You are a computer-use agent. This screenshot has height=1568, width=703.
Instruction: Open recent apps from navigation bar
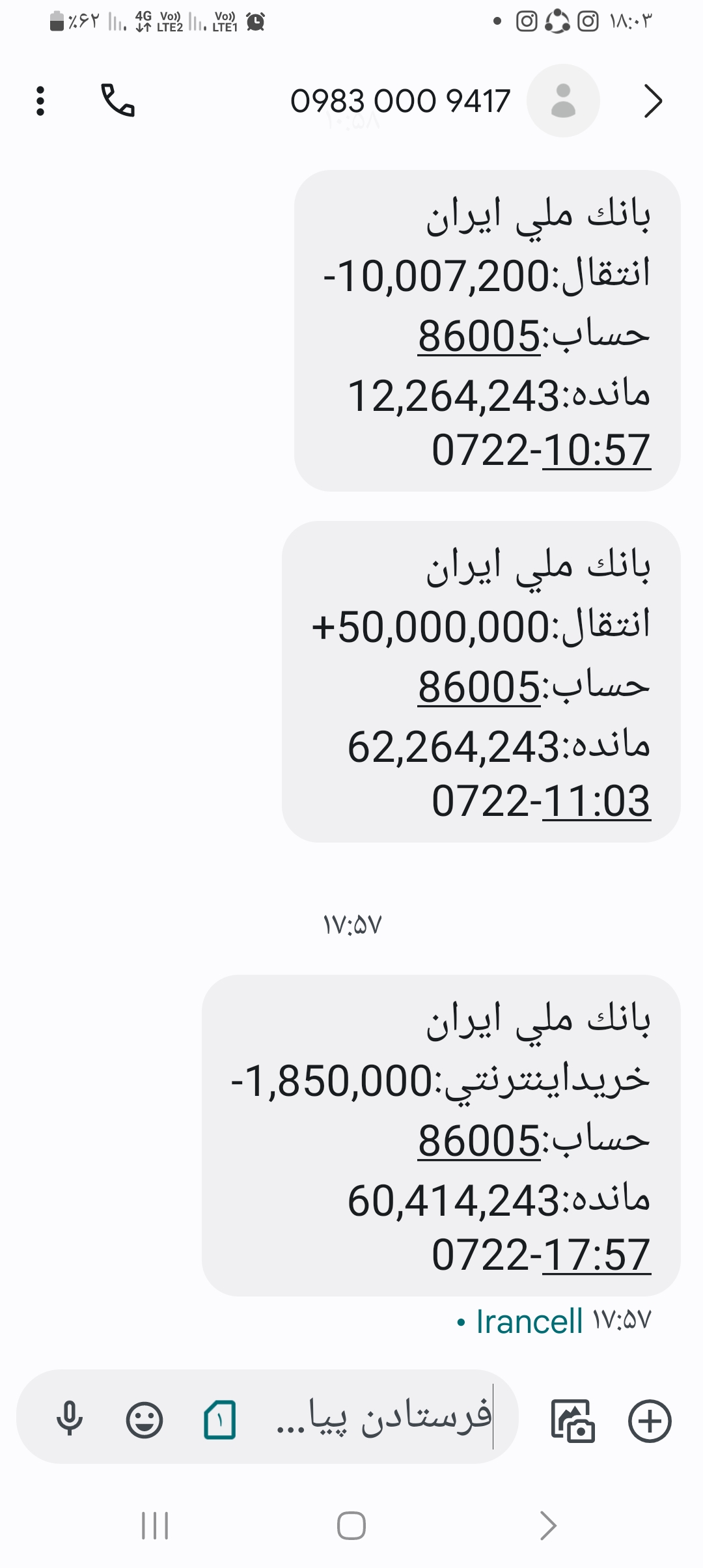coord(155,1526)
